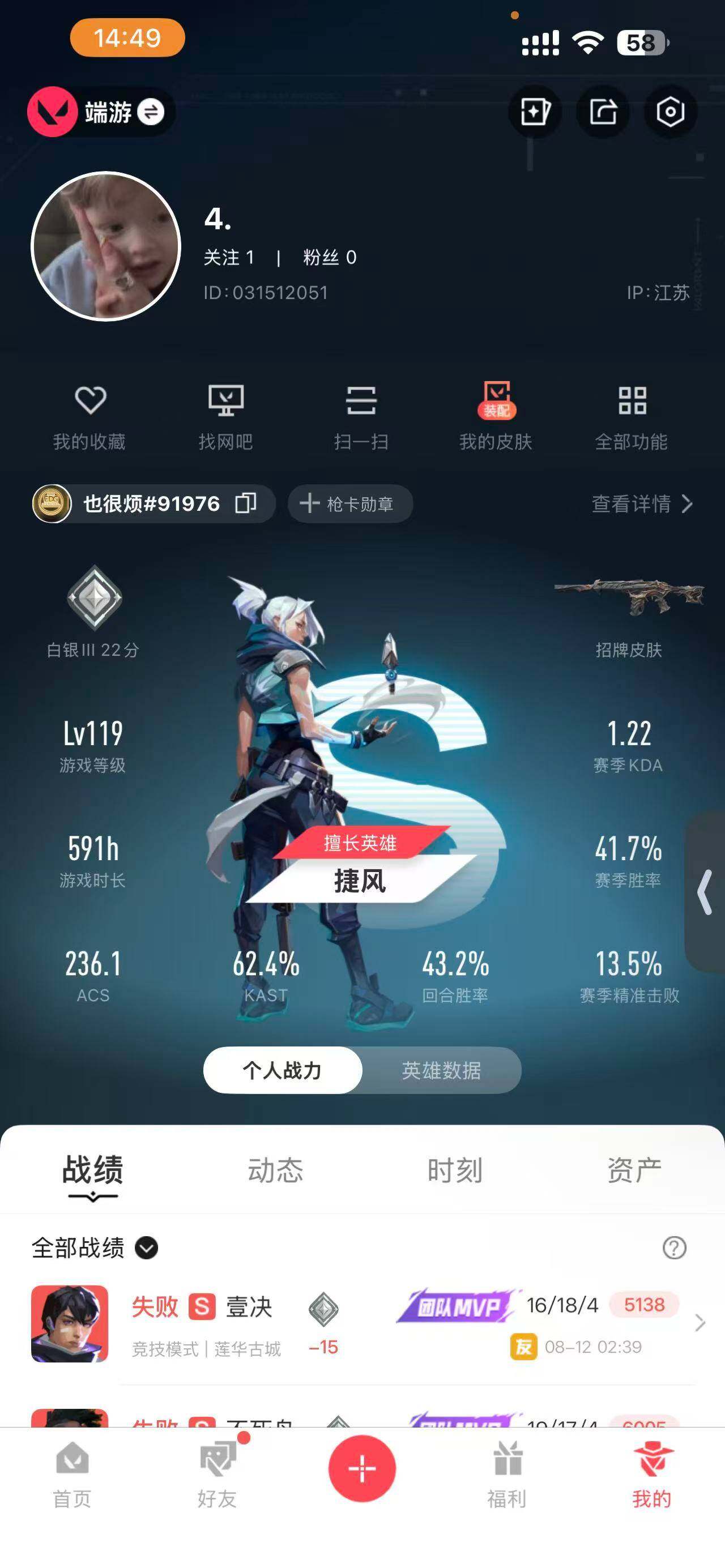Viewport: 725px width, 1568px height.
Task: Open the settings hexagon icon
Action: click(x=670, y=112)
